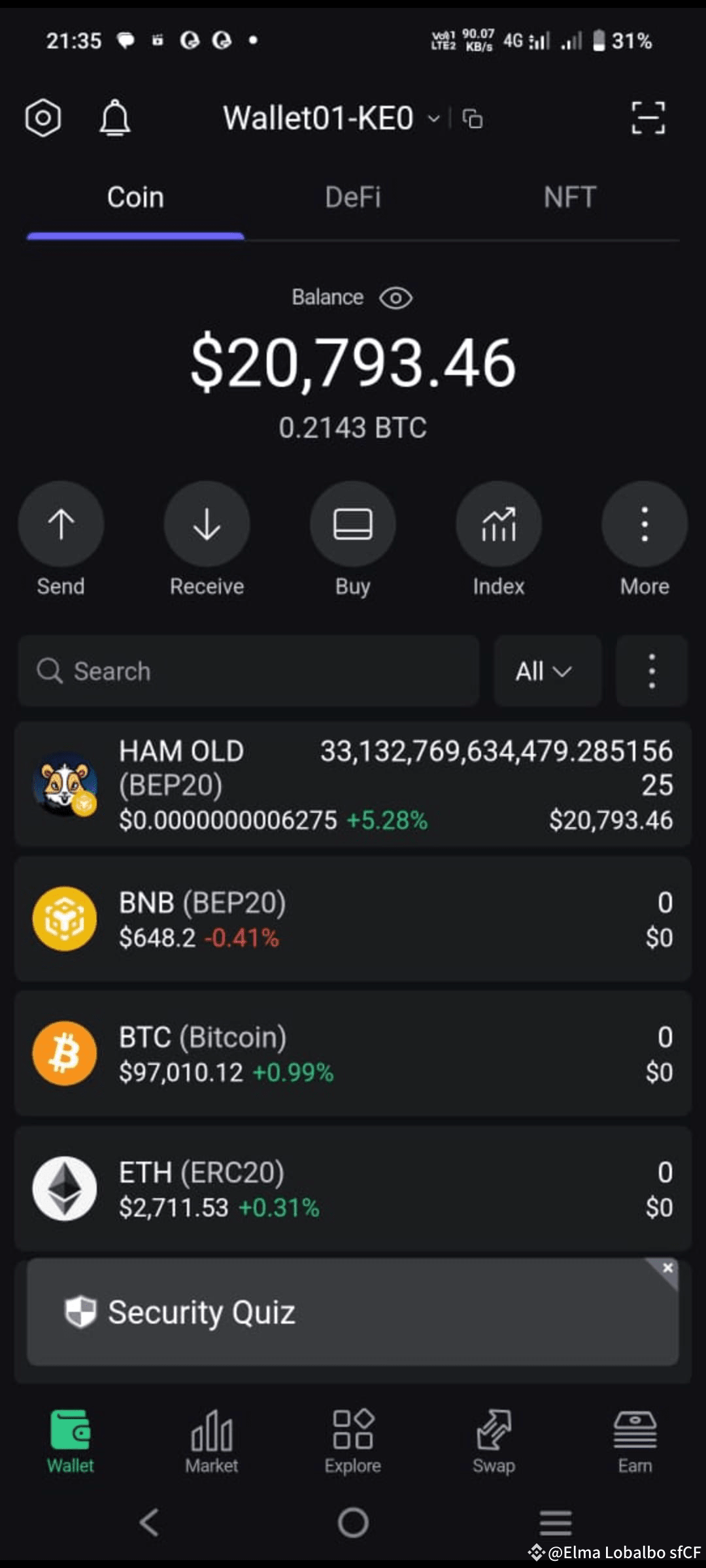Open the token list options menu
Viewport: 706px width, 1568px height.
pyautogui.click(x=651, y=670)
